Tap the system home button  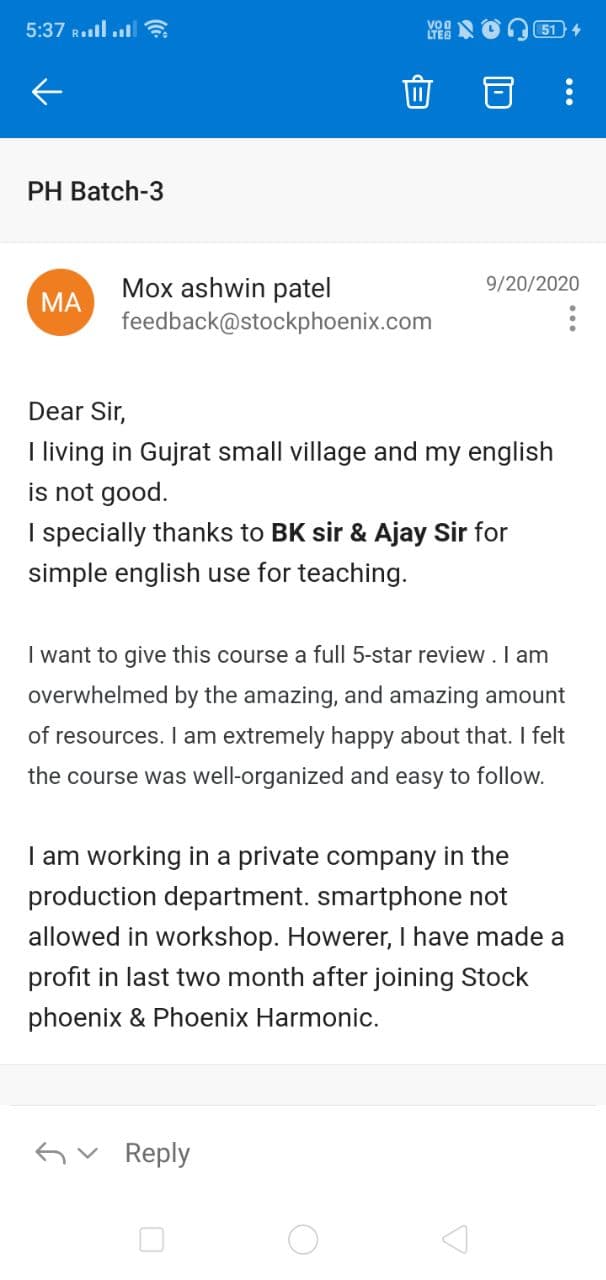[x=303, y=1240]
